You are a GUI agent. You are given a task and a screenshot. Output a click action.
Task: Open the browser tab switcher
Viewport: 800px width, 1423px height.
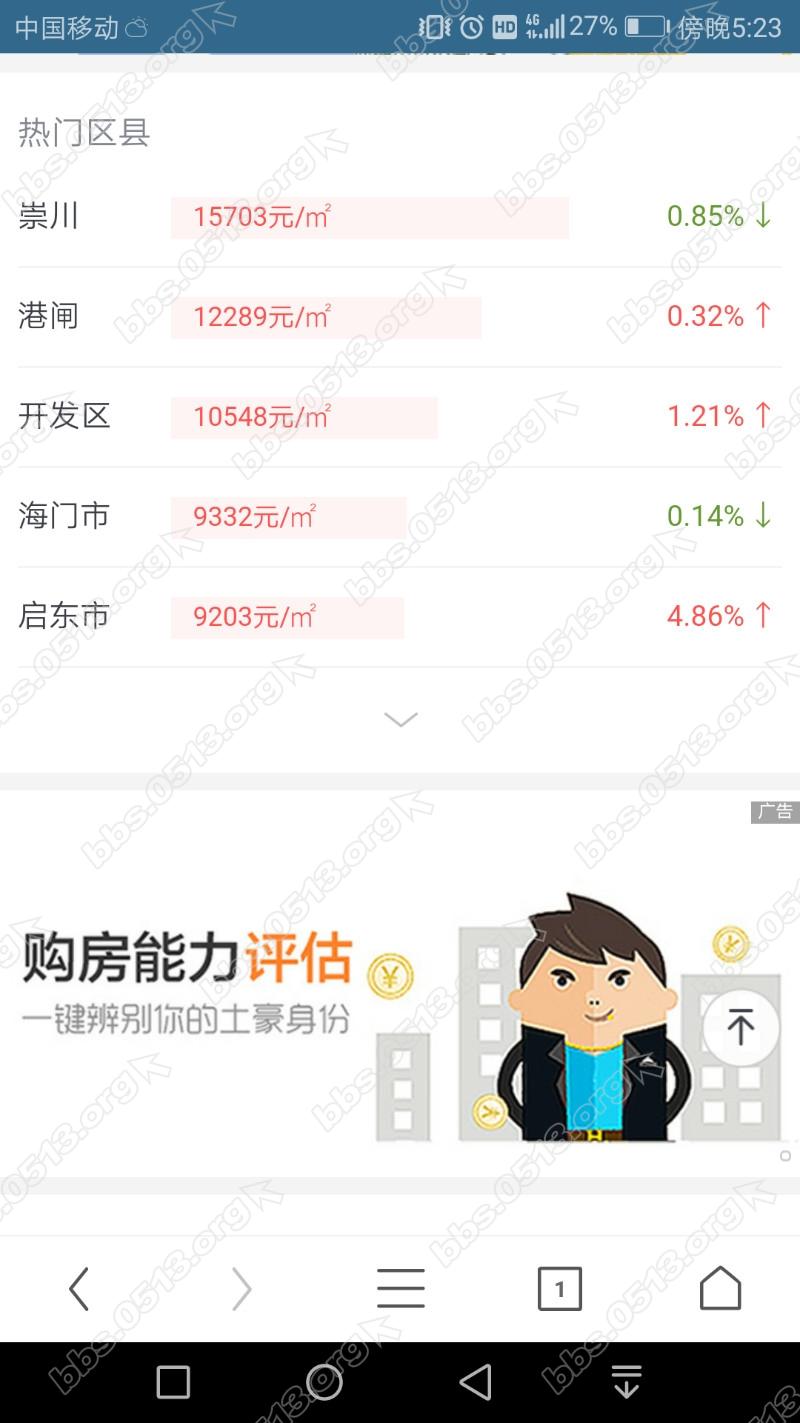[x=559, y=1288]
